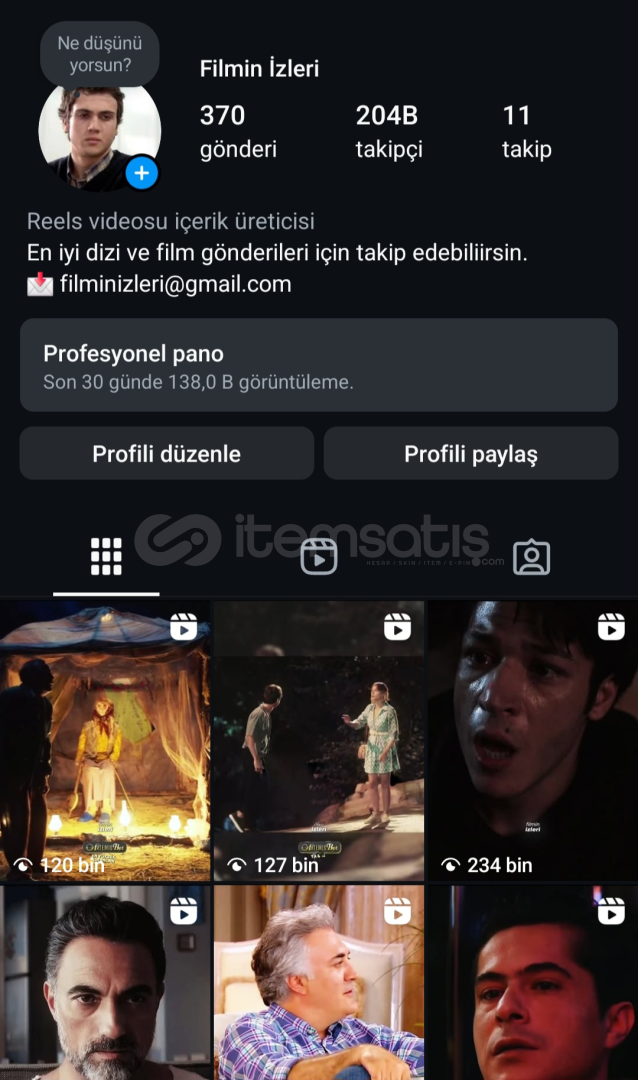Tap the Profili düzenle button
638x1080 pixels.
coord(167,454)
